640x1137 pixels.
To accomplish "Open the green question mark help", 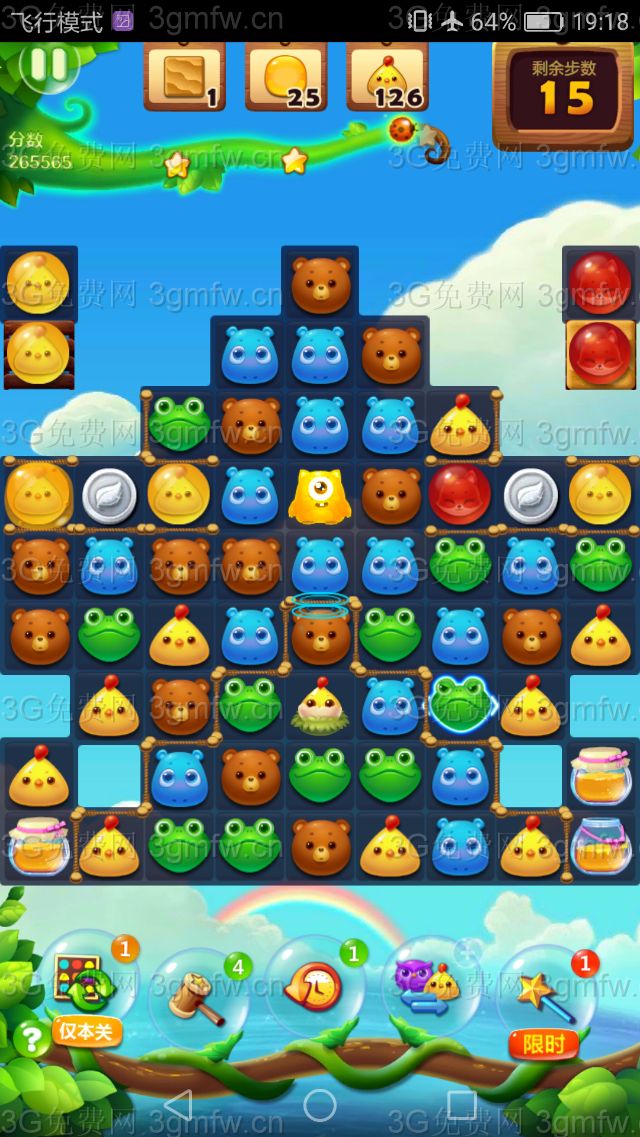I will coord(31,1040).
